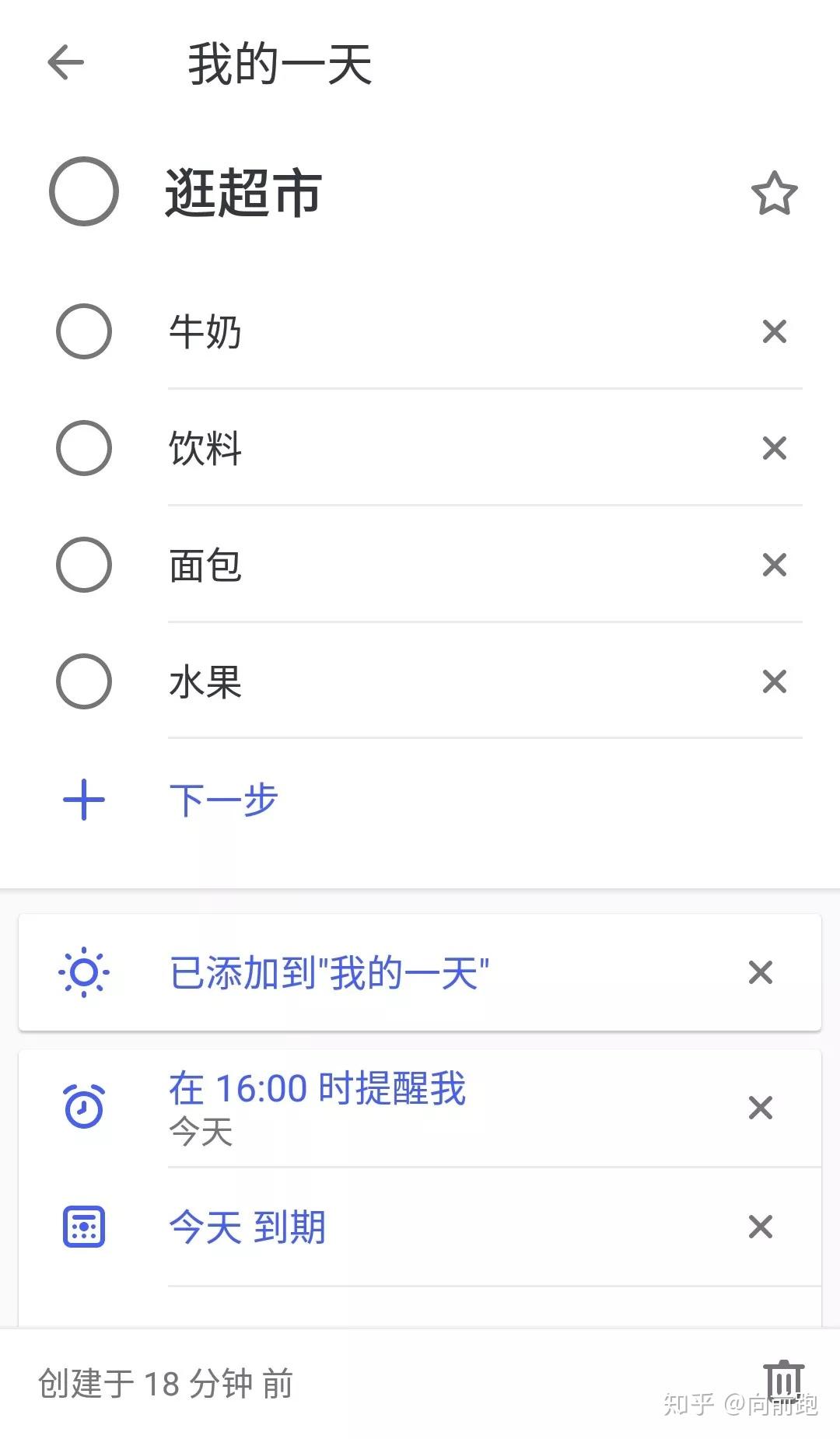The height and width of the screenshot is (1439, 840).
Task: Star the 逛超市 task as important
Action: (774, 193)
